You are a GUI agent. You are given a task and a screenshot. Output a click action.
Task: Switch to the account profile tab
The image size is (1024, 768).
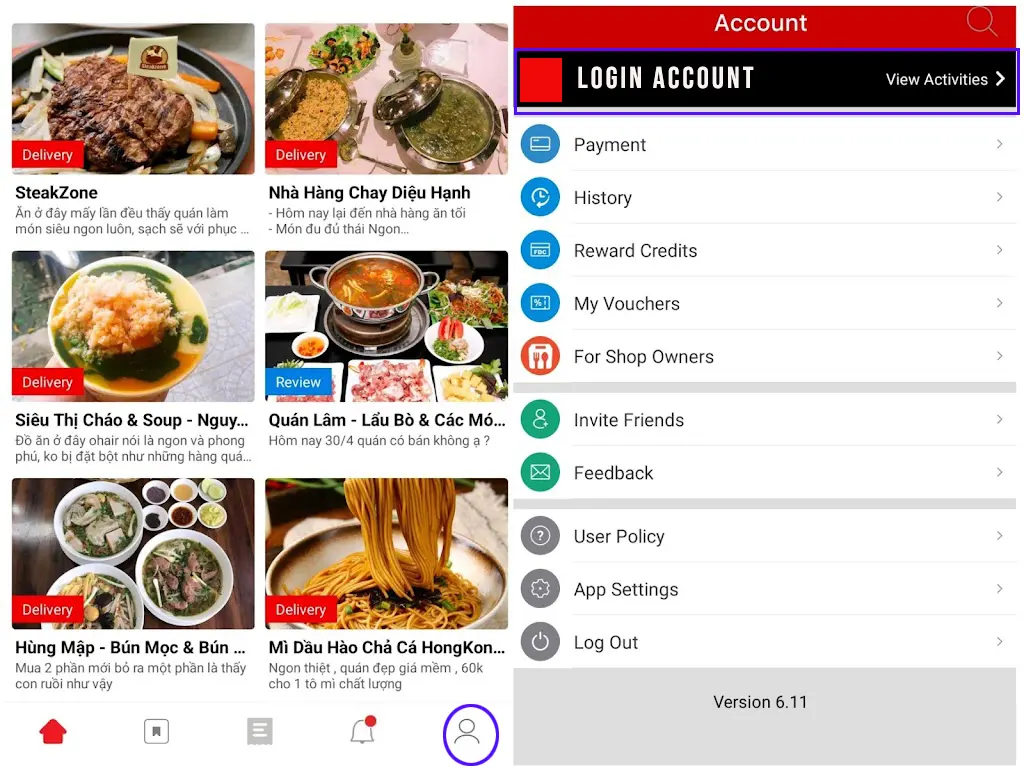click(x=467, y=732)
